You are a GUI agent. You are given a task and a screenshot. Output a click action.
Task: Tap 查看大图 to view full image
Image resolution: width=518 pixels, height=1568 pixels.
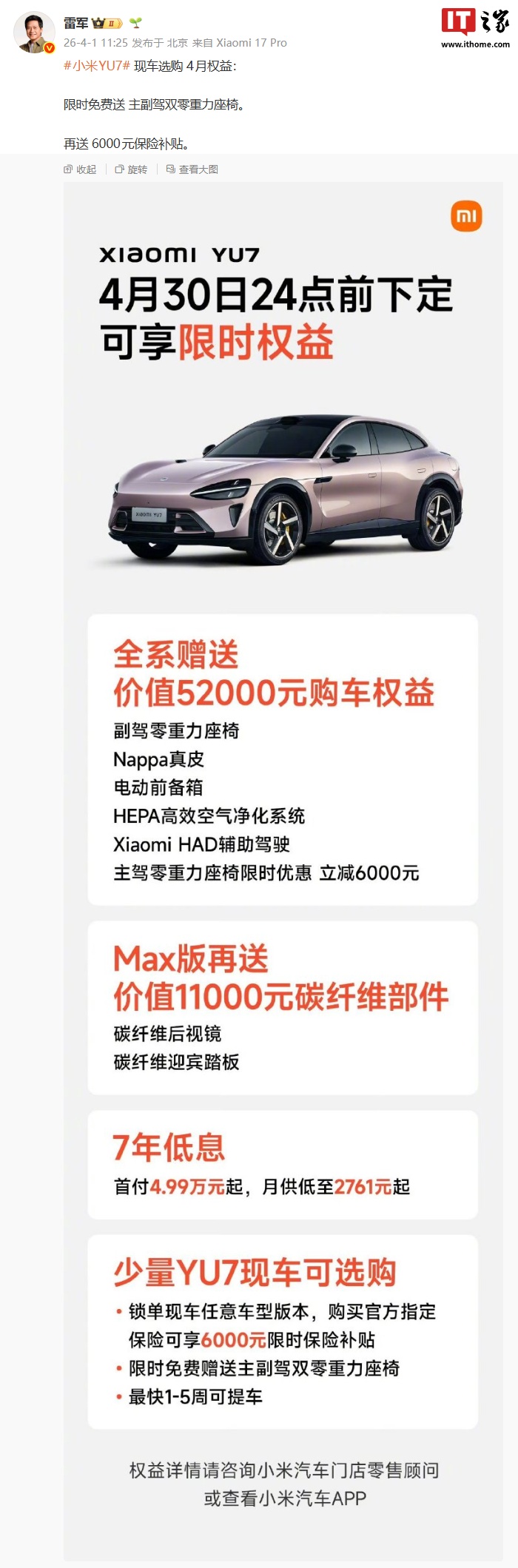tap(192, 169)
